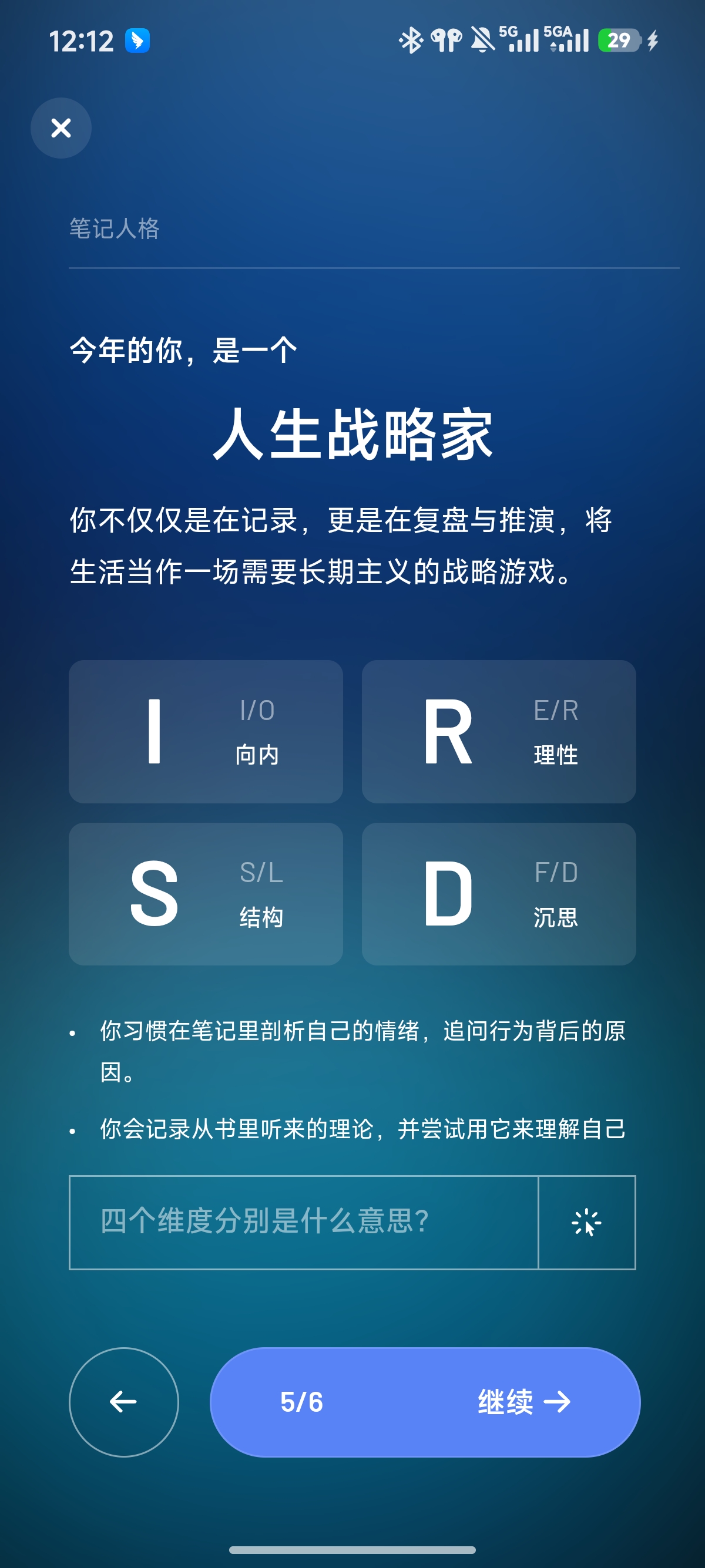Select the S/L 结构 dimension card
The image size is (705, 1568).
click(206, 894)
